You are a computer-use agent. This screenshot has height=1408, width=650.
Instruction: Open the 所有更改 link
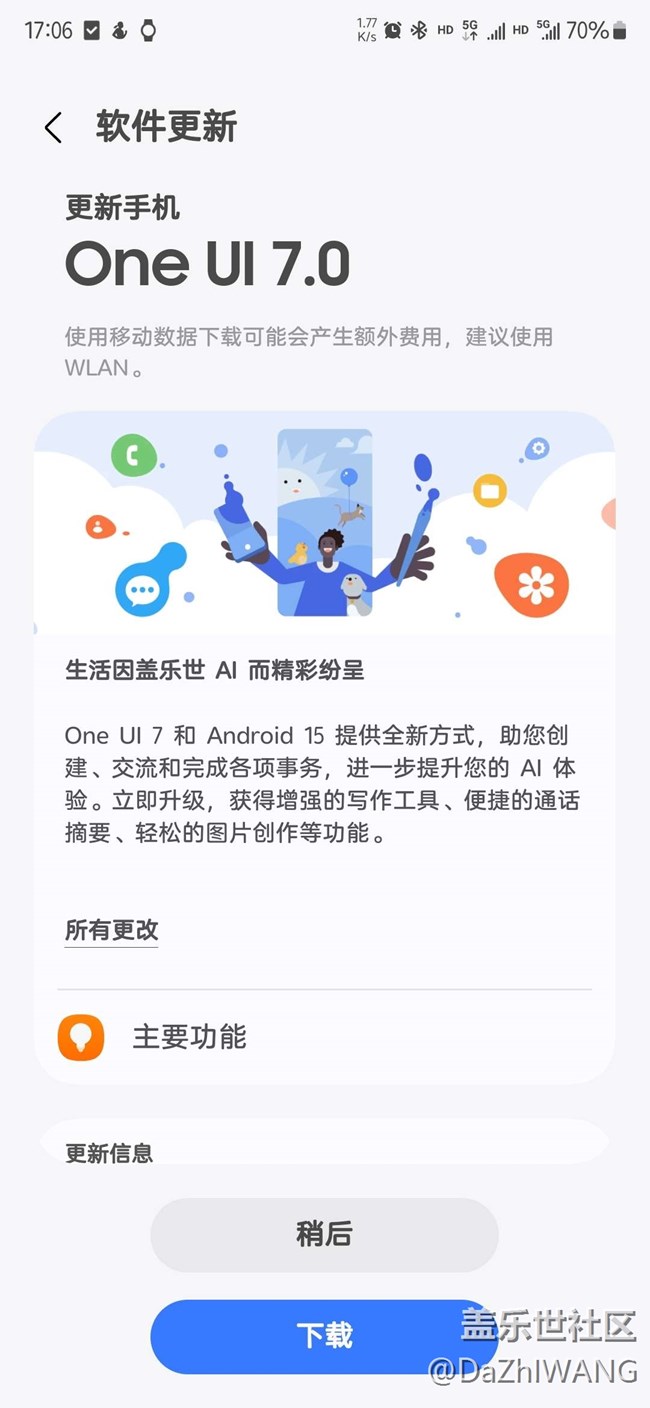click(112, 930)
